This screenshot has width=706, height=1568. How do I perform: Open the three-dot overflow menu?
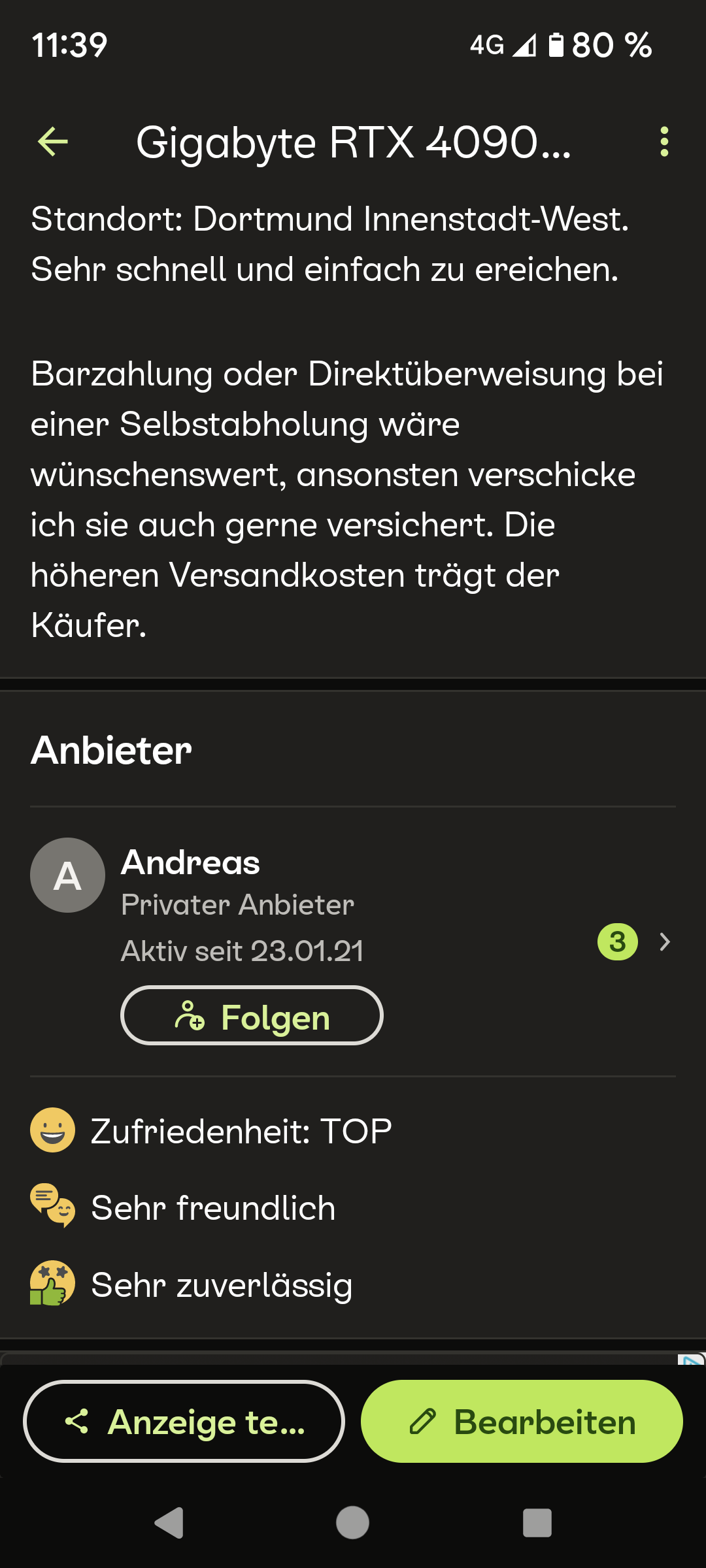(x=664, y=142)
